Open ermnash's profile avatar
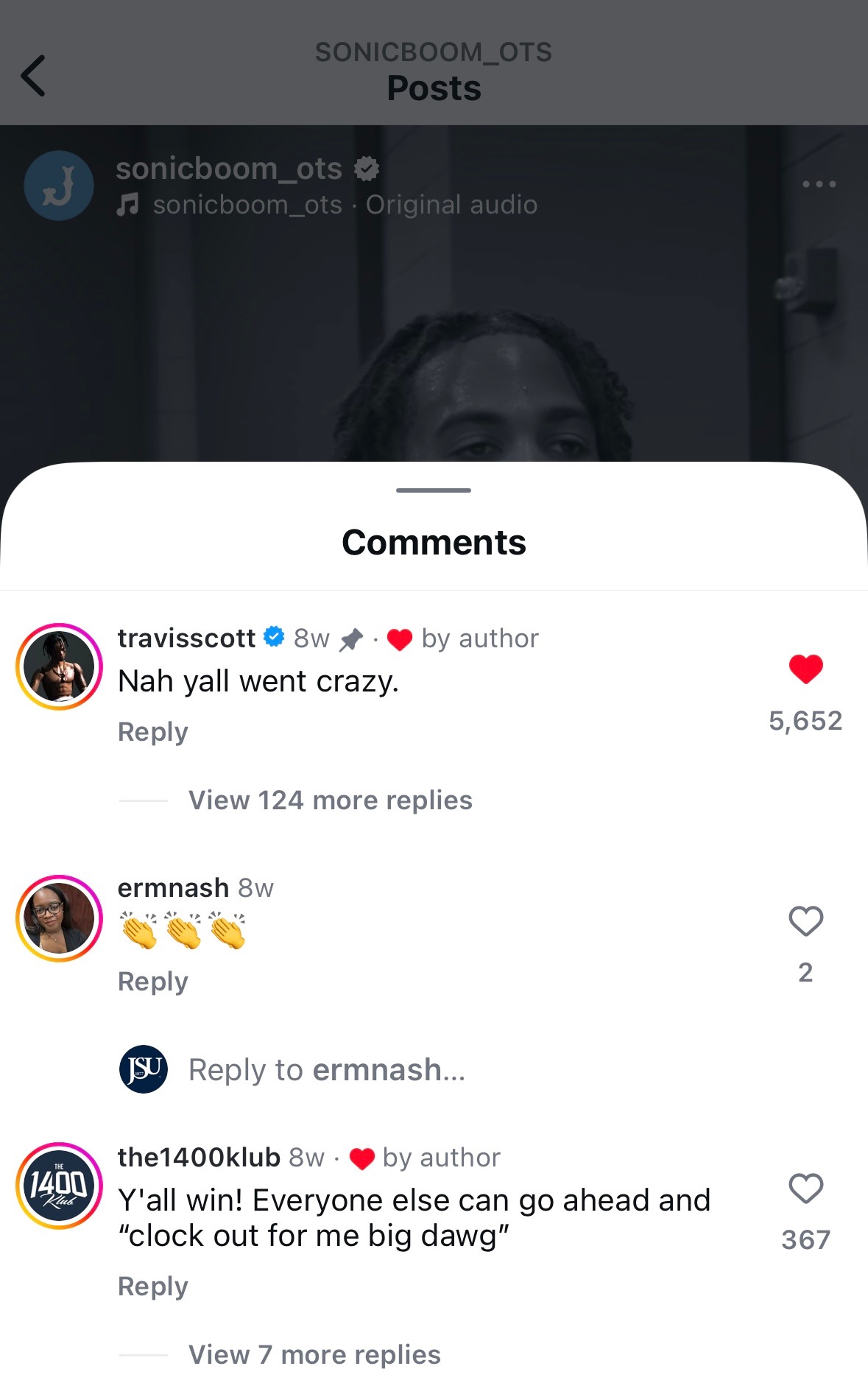 pyautogui.click(x=59, y=918)
